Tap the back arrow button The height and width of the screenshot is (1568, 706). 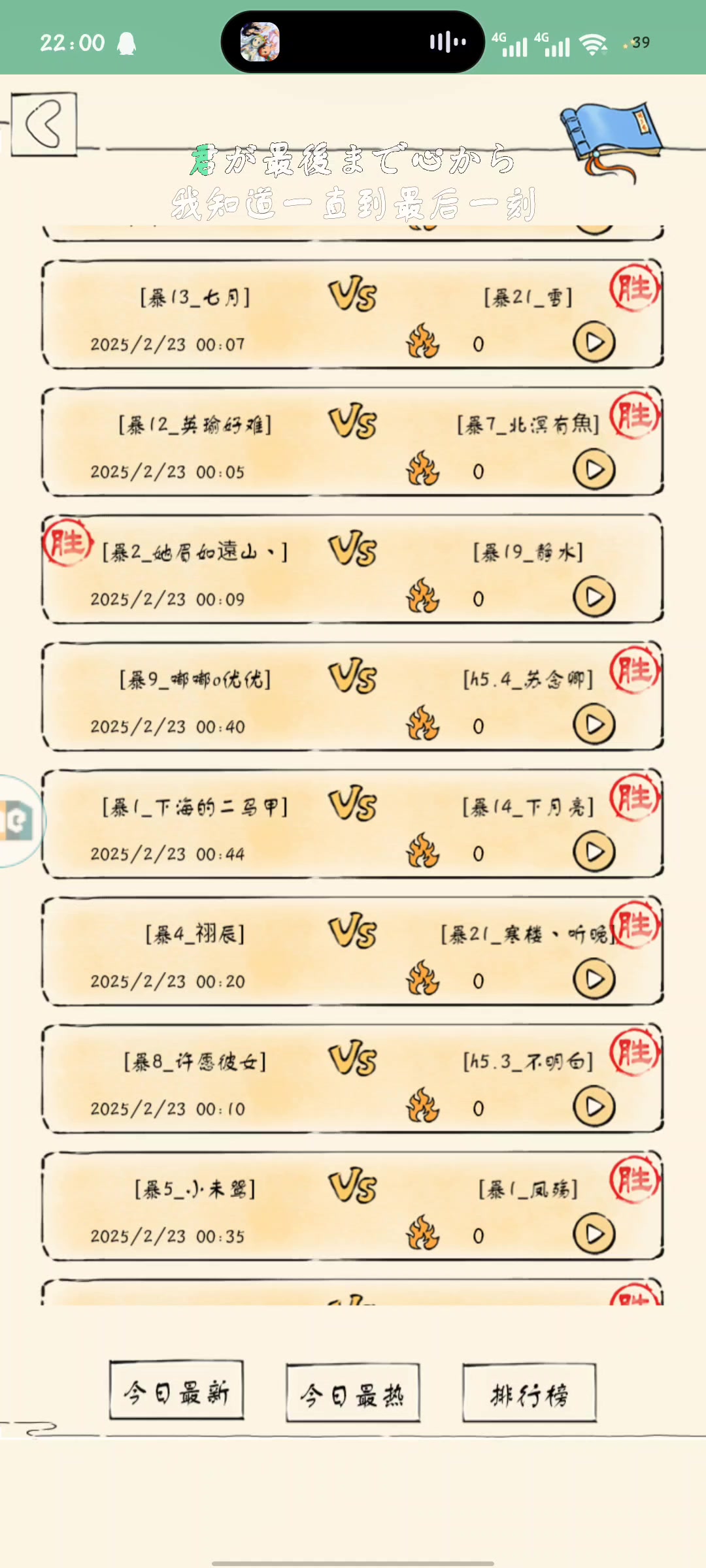pos(44,123)
